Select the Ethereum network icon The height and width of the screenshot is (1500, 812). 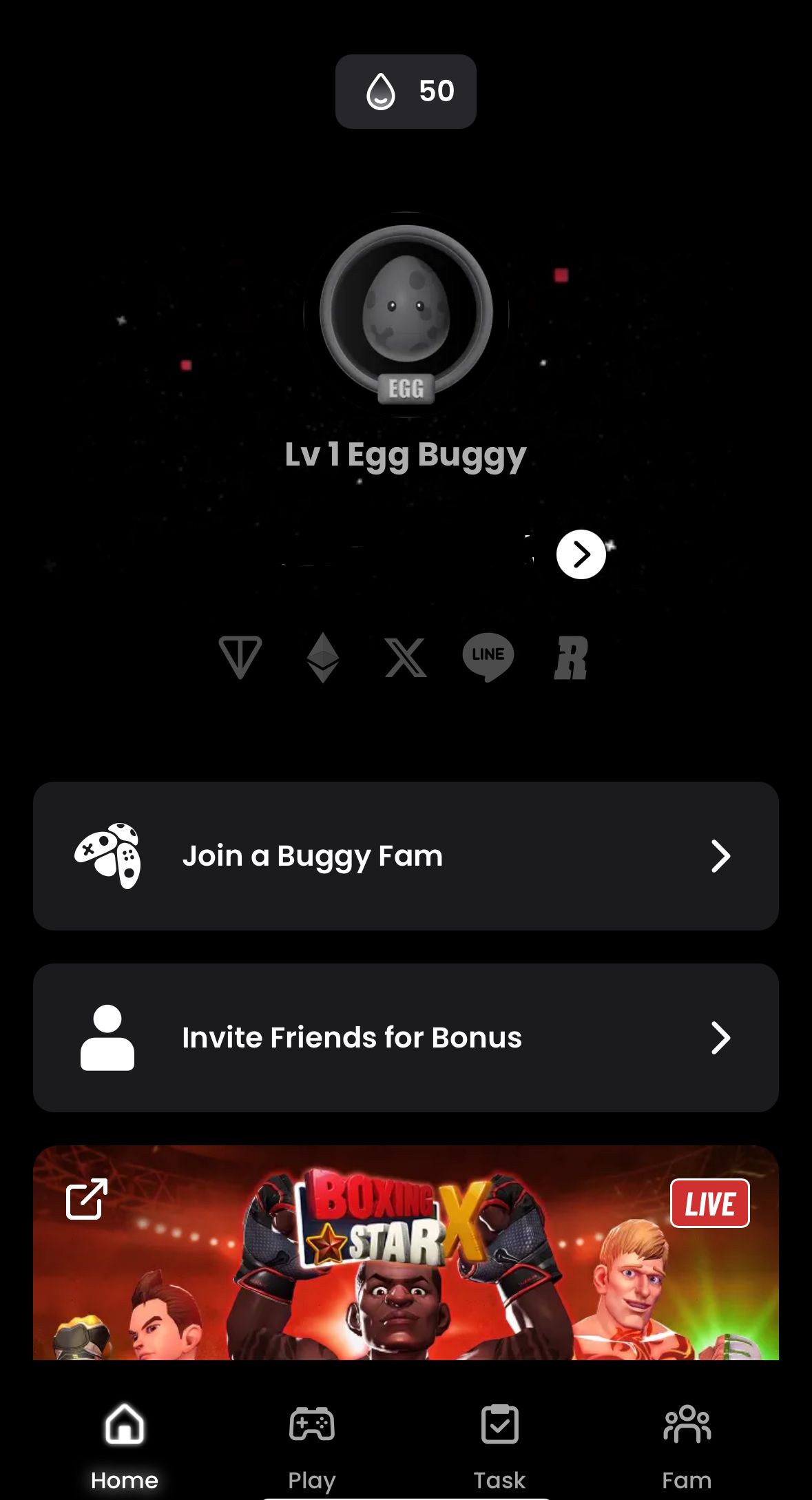(324, 658)
